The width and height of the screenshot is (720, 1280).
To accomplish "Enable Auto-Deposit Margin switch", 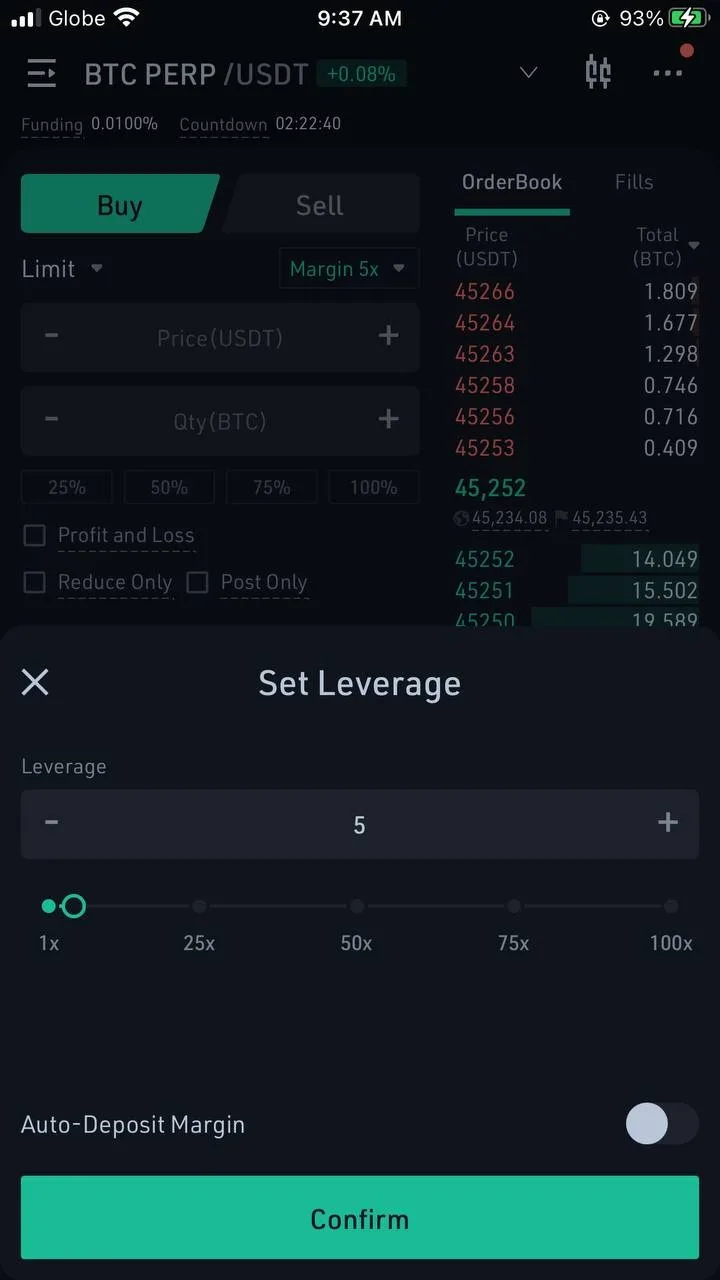I will (661, 1124).
